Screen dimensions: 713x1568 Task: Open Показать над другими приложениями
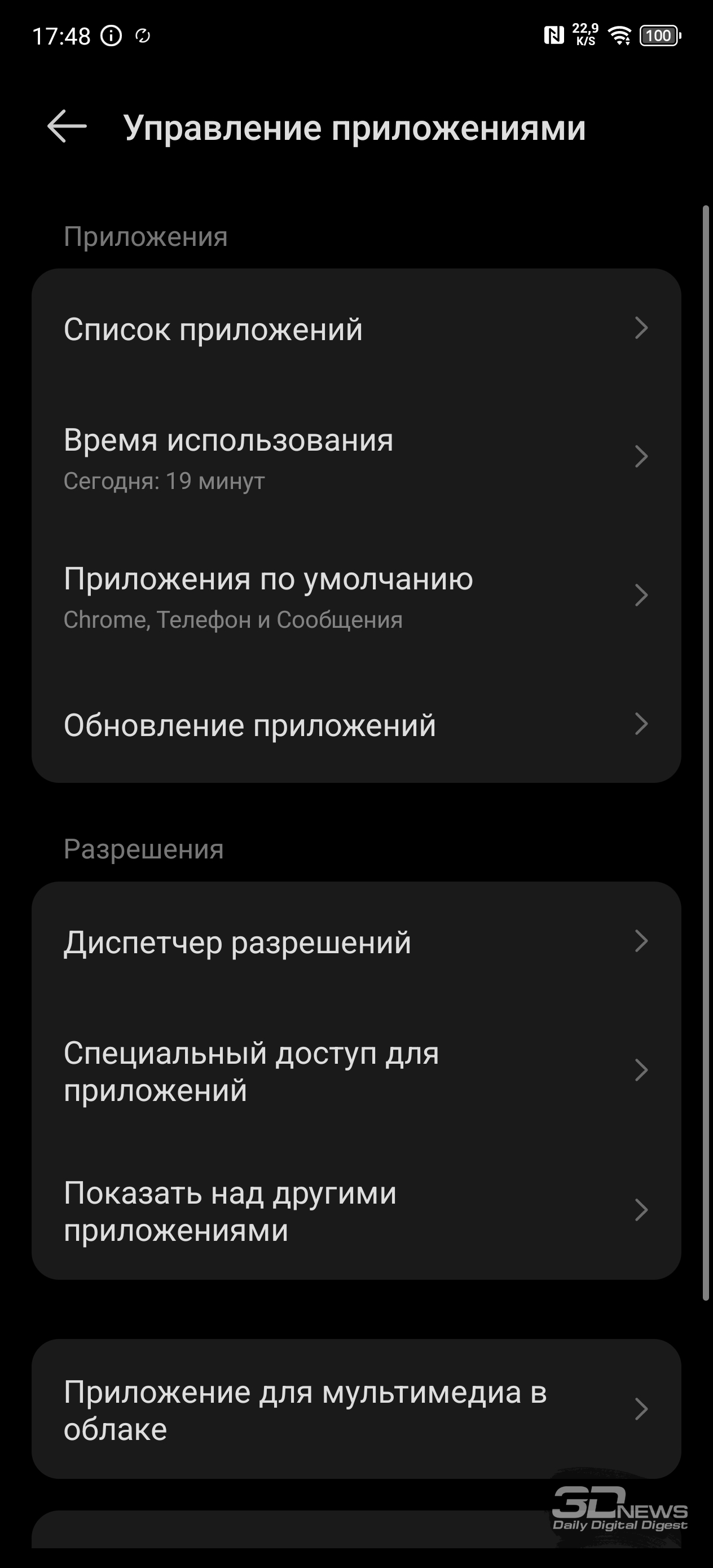(x=356, y=1210)
